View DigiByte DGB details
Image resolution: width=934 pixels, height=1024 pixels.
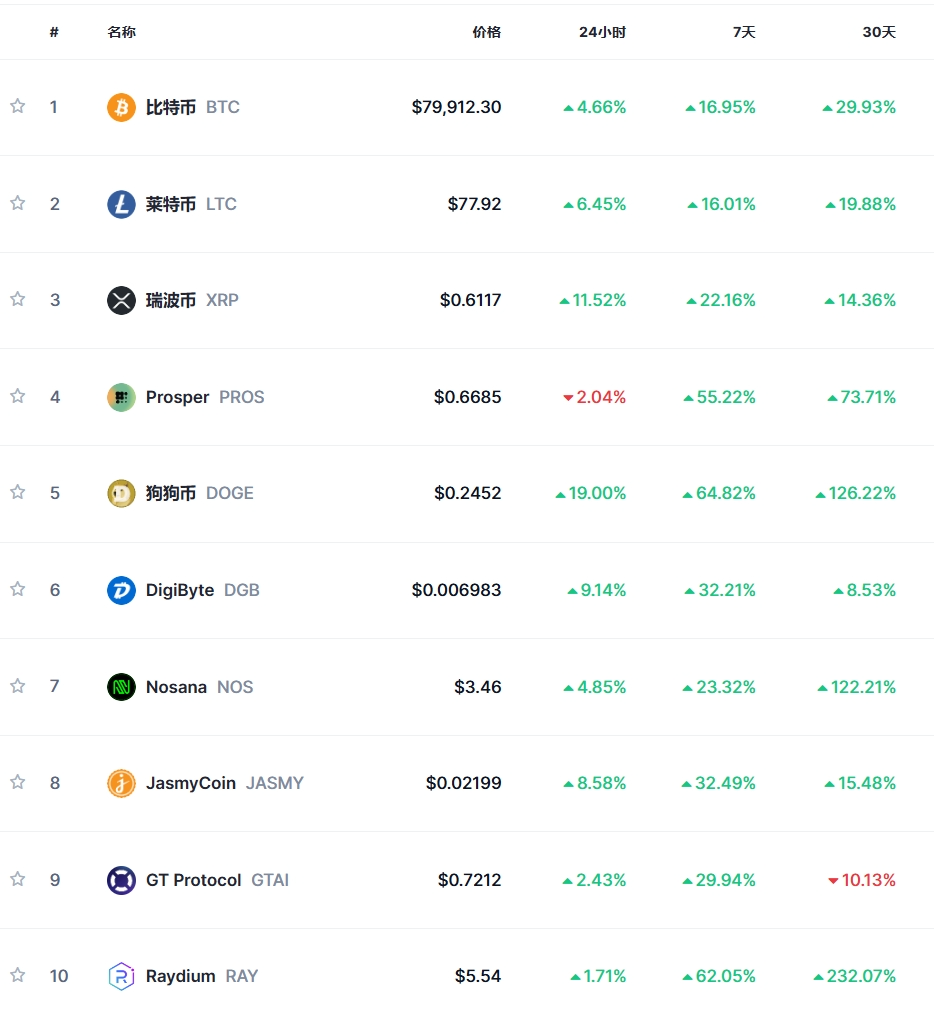click(180, 590)
